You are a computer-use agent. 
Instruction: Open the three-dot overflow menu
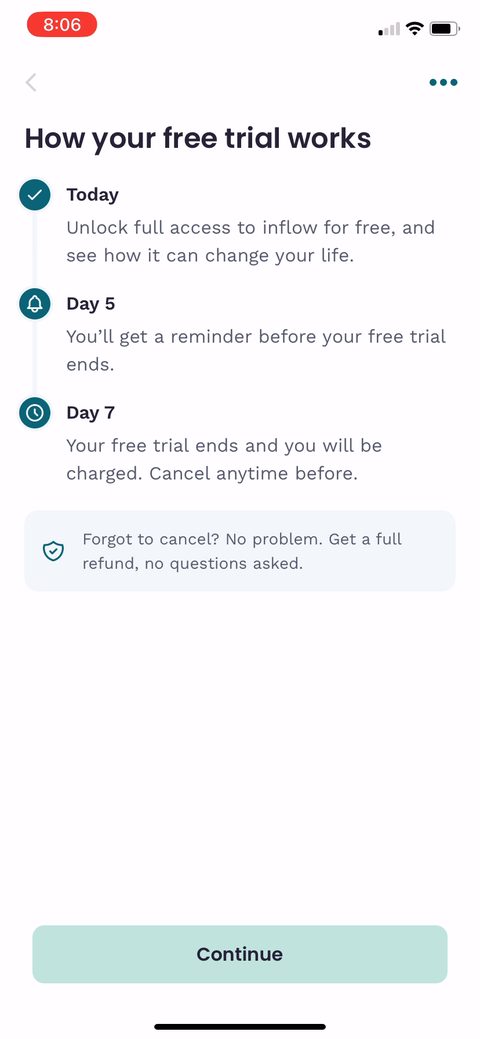pos(443,82)
